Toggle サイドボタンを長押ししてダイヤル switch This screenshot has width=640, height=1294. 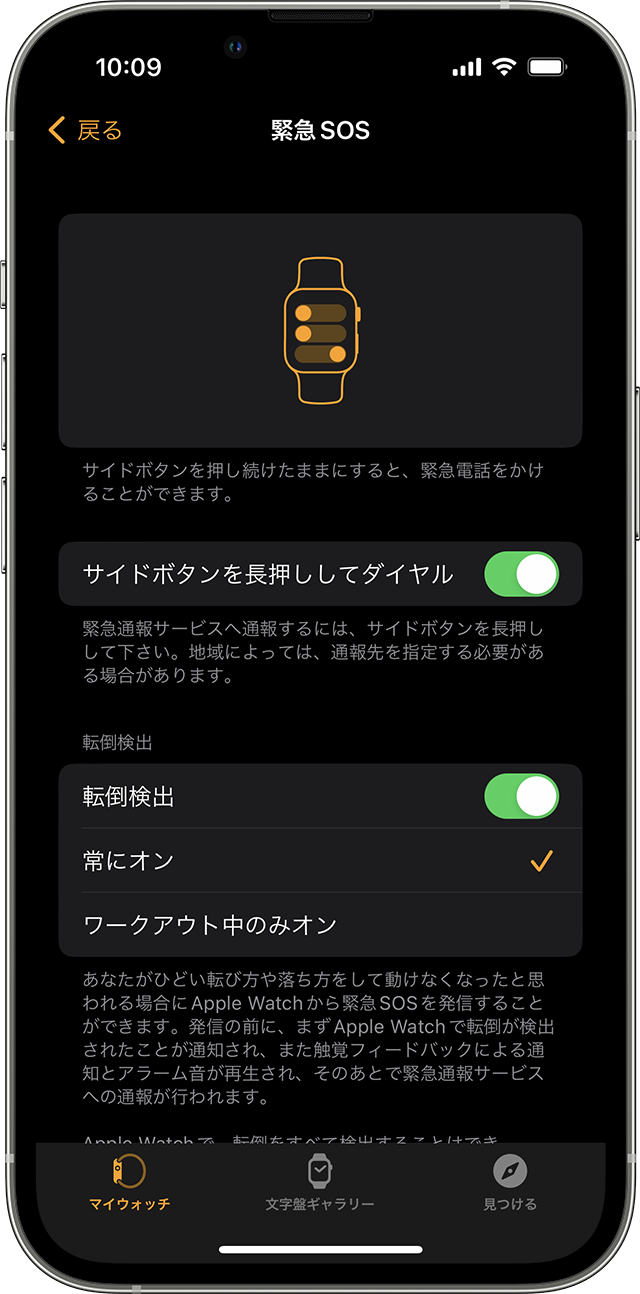(521, 574)
